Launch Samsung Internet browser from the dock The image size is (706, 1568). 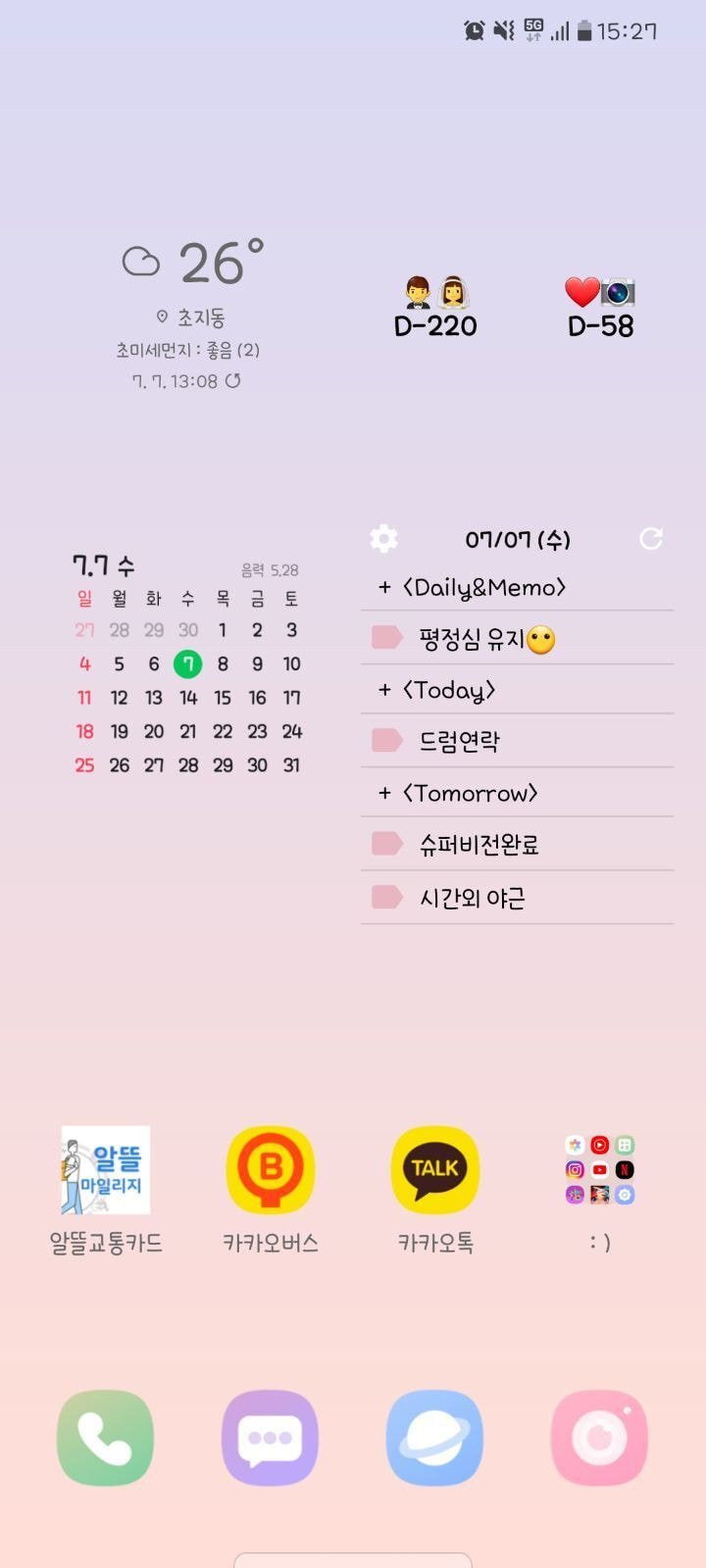pyautogui.click(x=434, y=1437)
